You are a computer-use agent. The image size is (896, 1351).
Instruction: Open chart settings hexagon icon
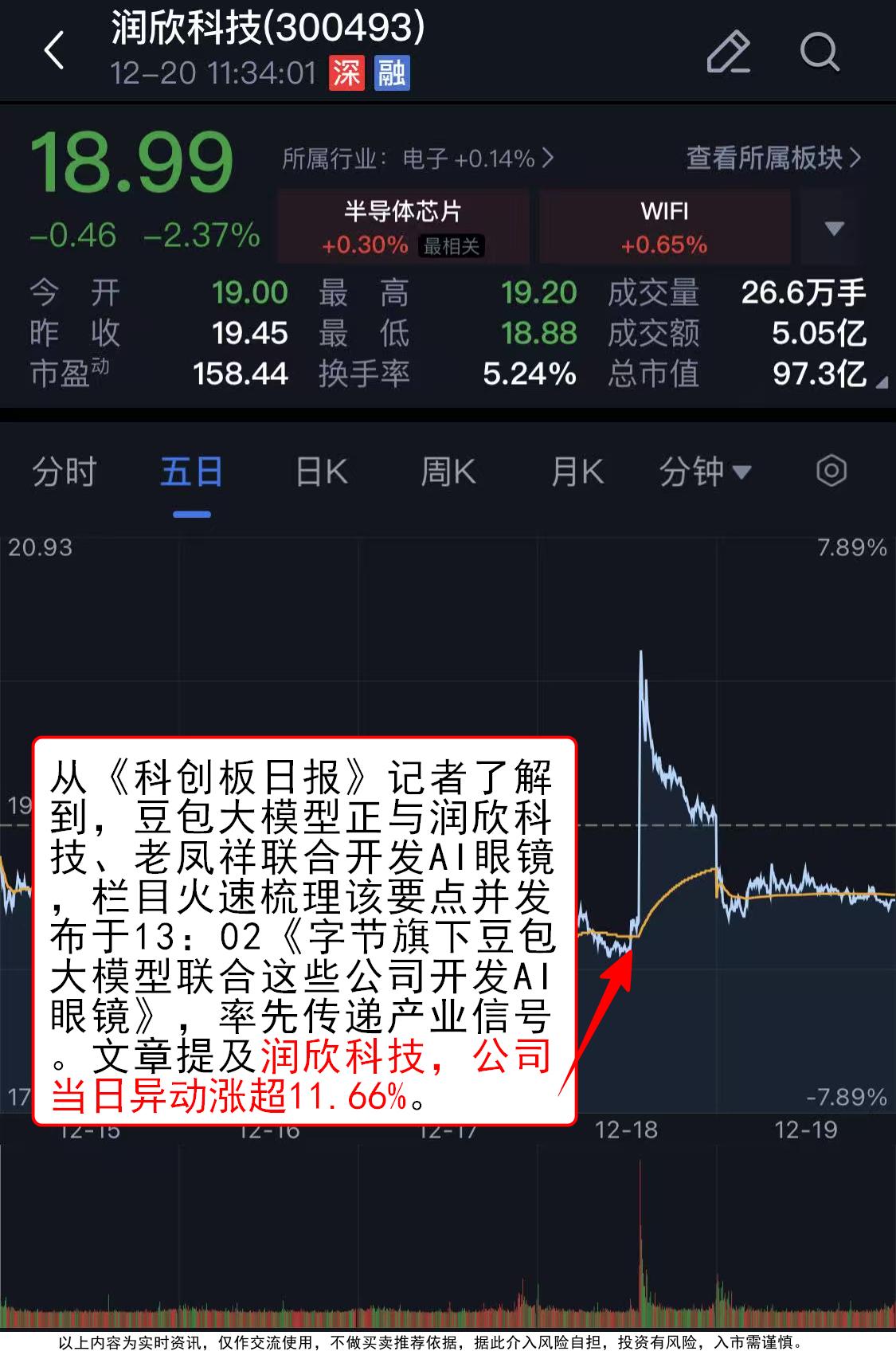[x=831, y=471]
